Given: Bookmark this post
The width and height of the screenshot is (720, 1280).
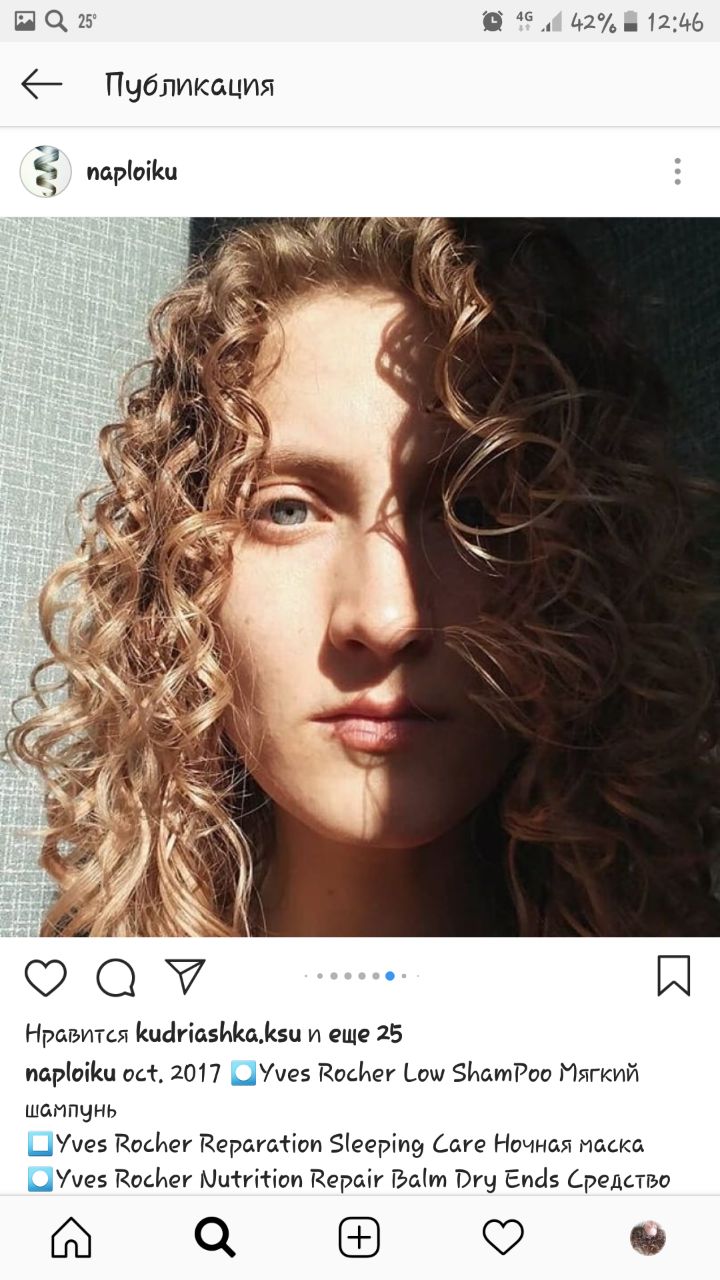Looking at the screenshot, I should [674, 976].
